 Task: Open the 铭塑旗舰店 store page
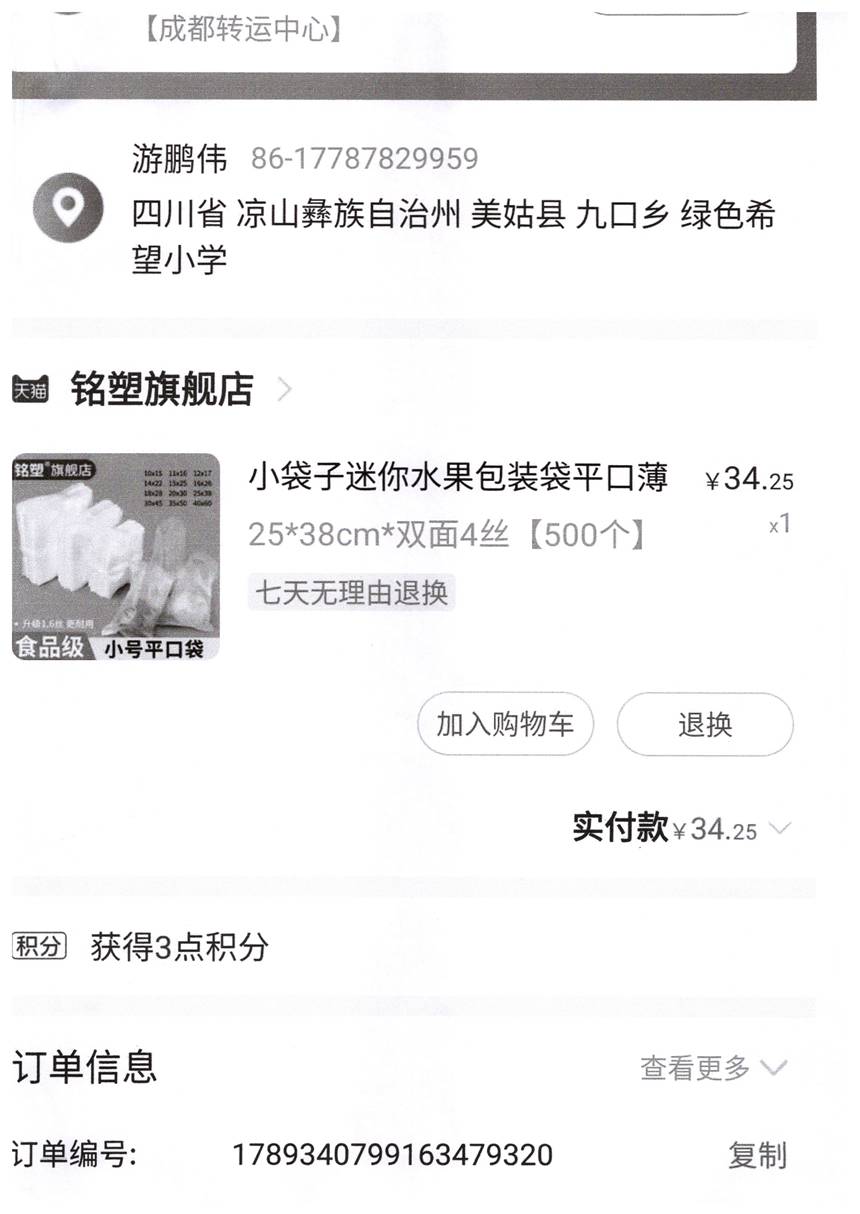(x=162, y=390)
